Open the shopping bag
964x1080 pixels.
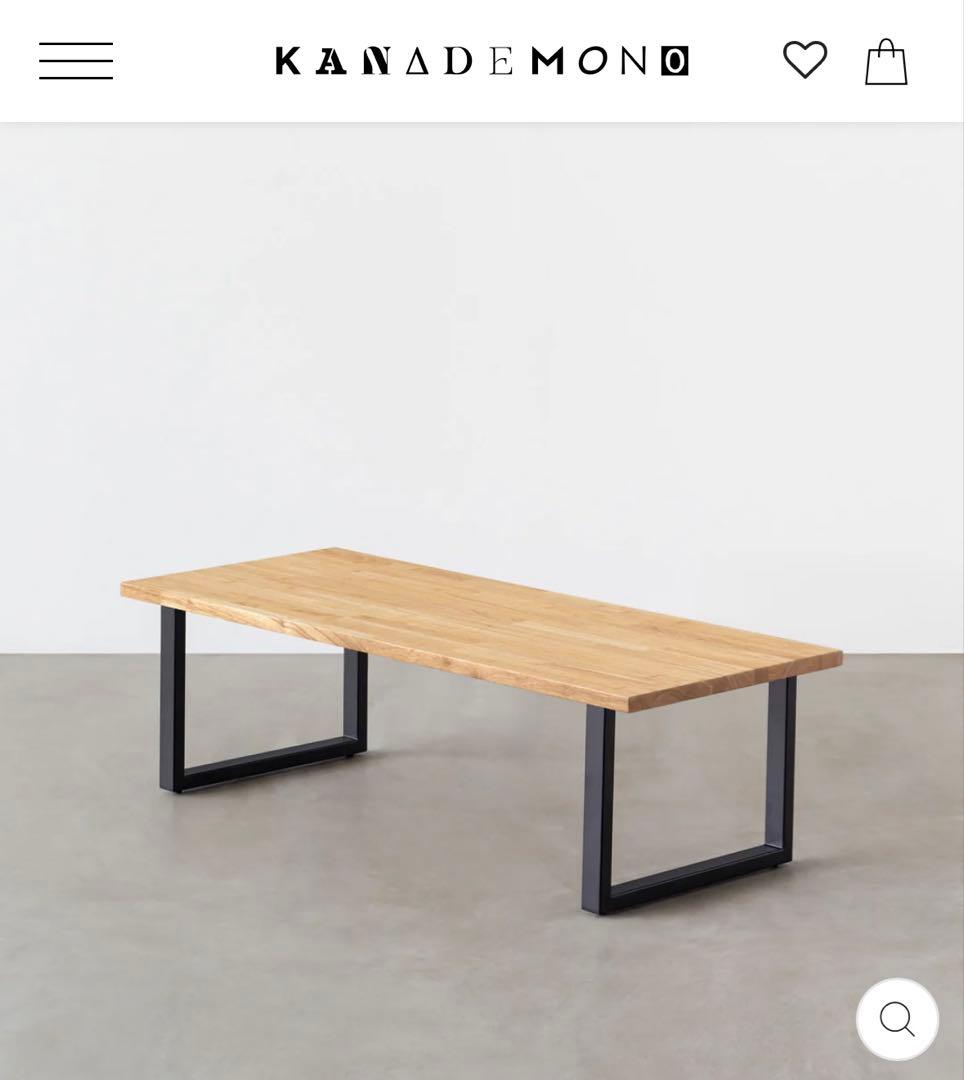(x=886, y=62)
